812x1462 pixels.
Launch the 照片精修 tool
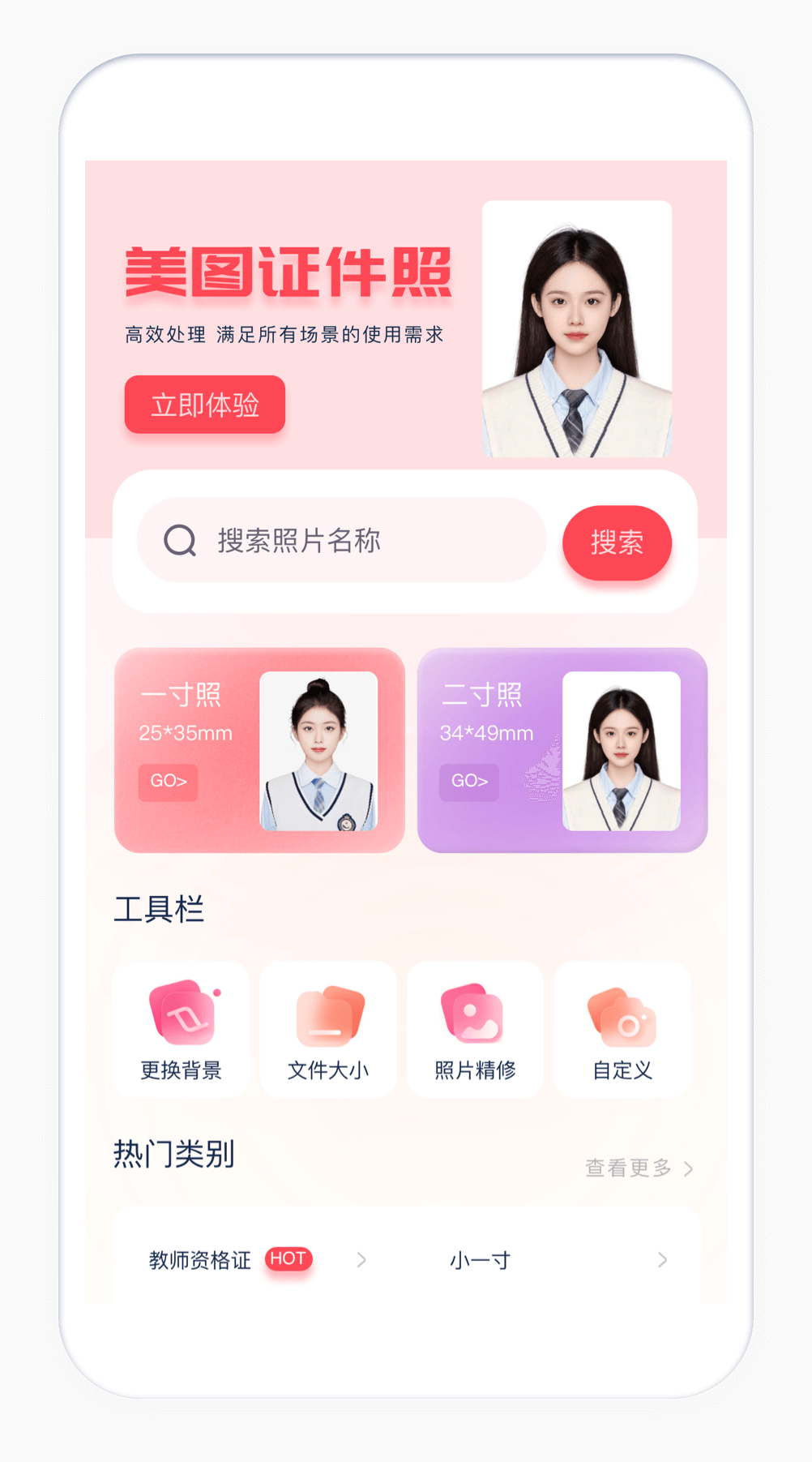coord(476,1030)
